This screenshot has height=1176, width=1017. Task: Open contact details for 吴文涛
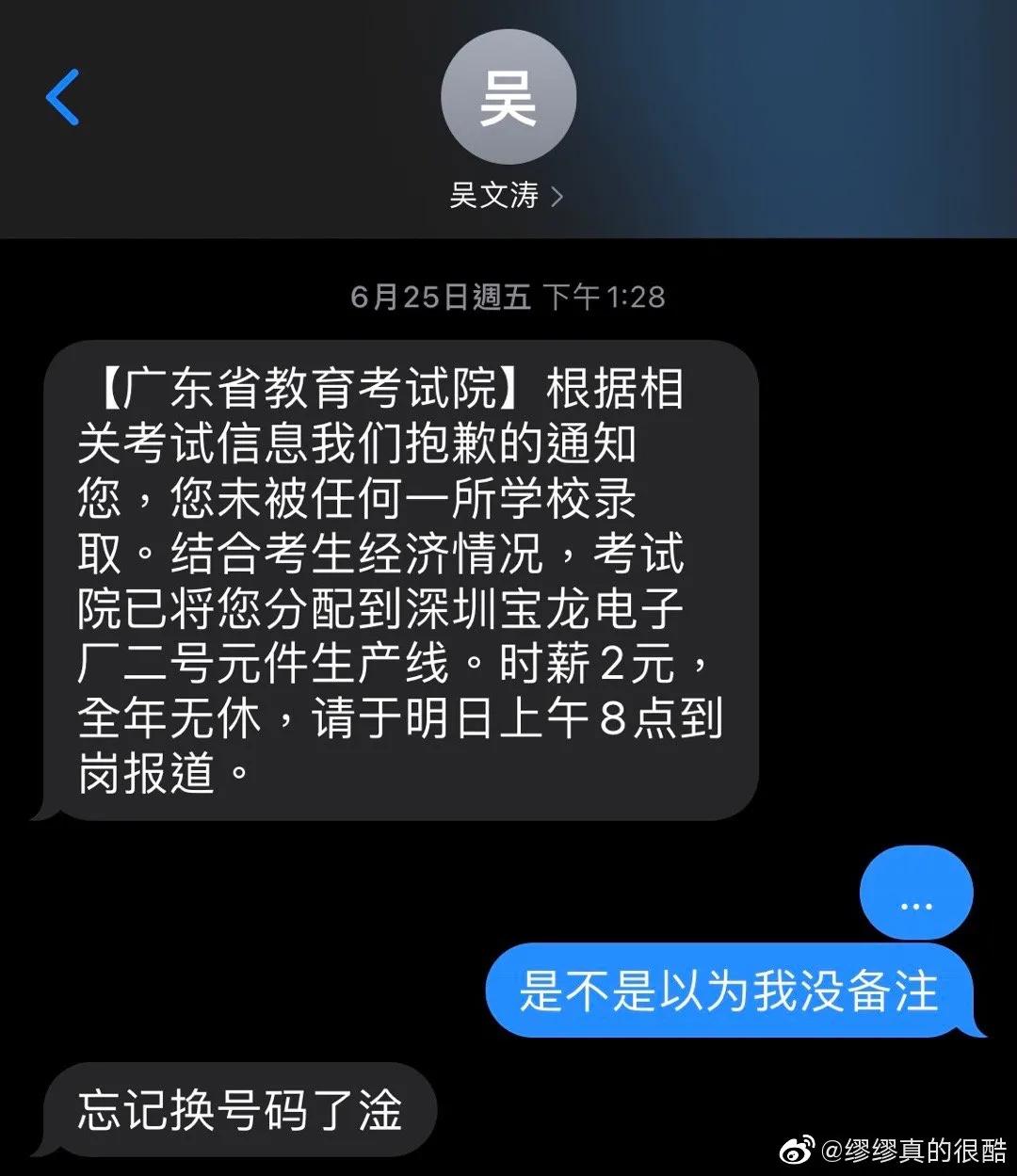point(507,196)
